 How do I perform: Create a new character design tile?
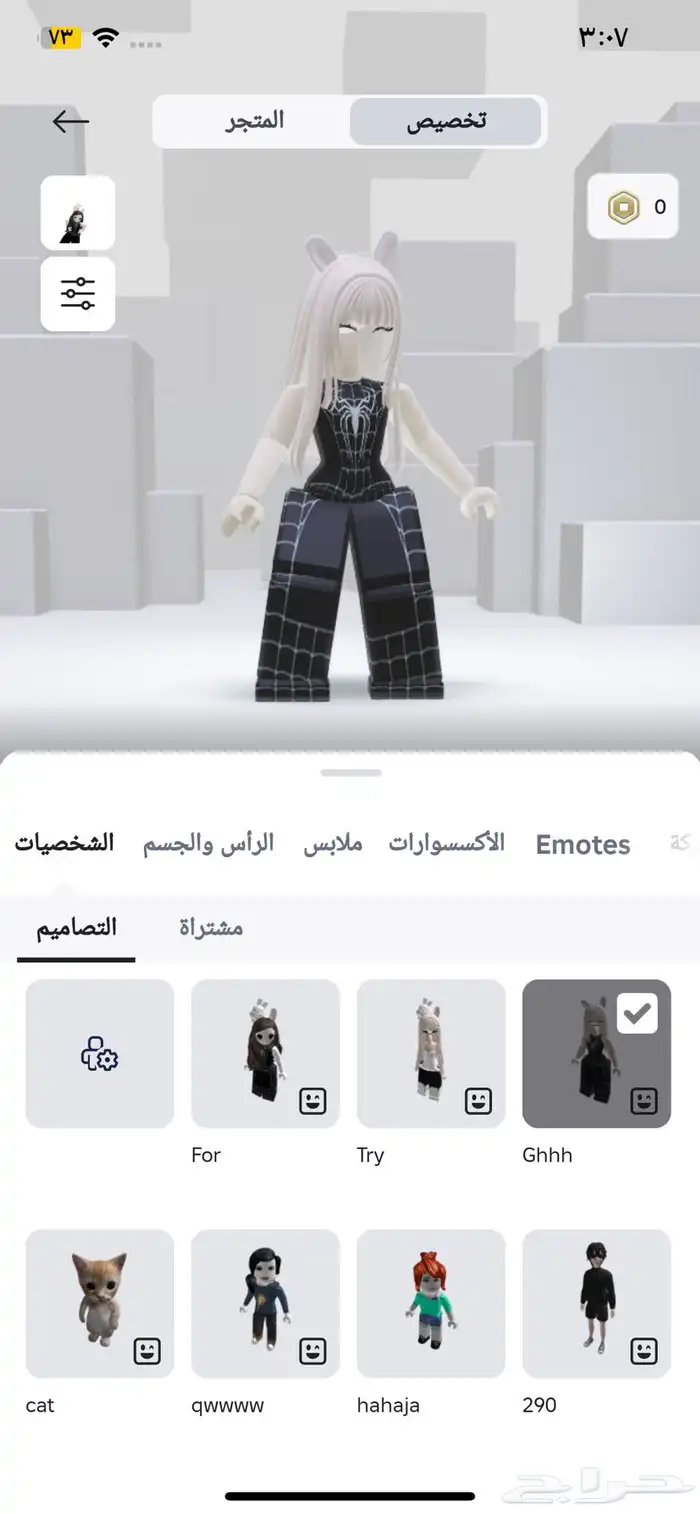click(x=100, y=1054)
